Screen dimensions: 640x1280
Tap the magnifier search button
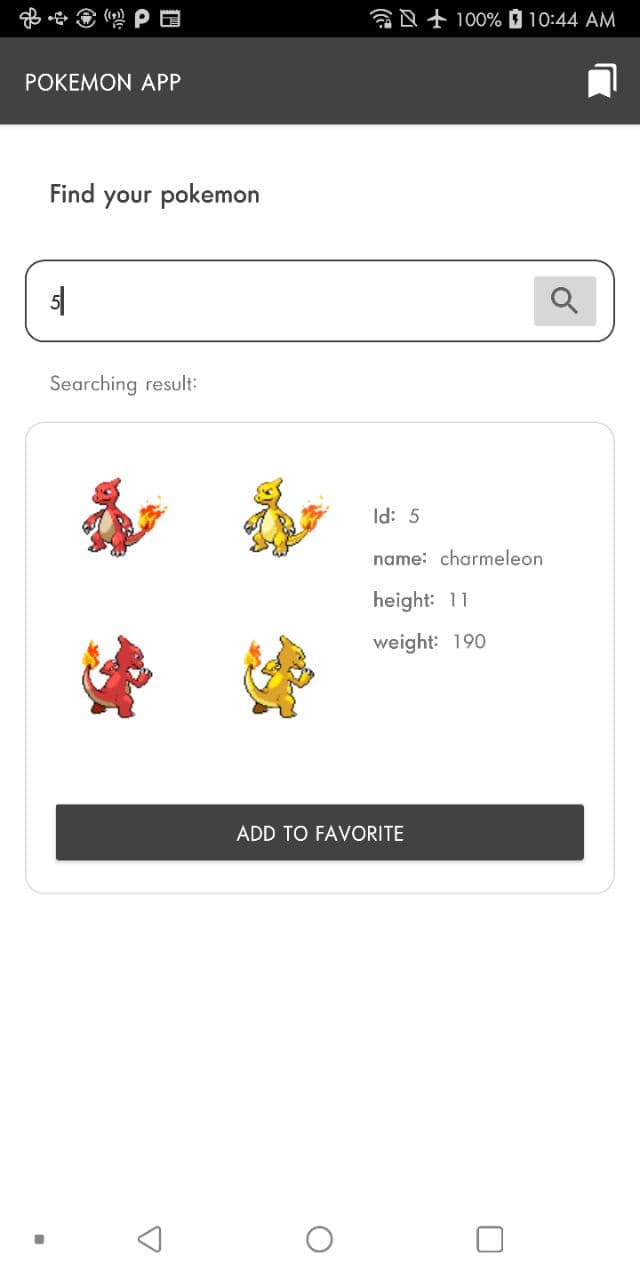coord(565,301)
